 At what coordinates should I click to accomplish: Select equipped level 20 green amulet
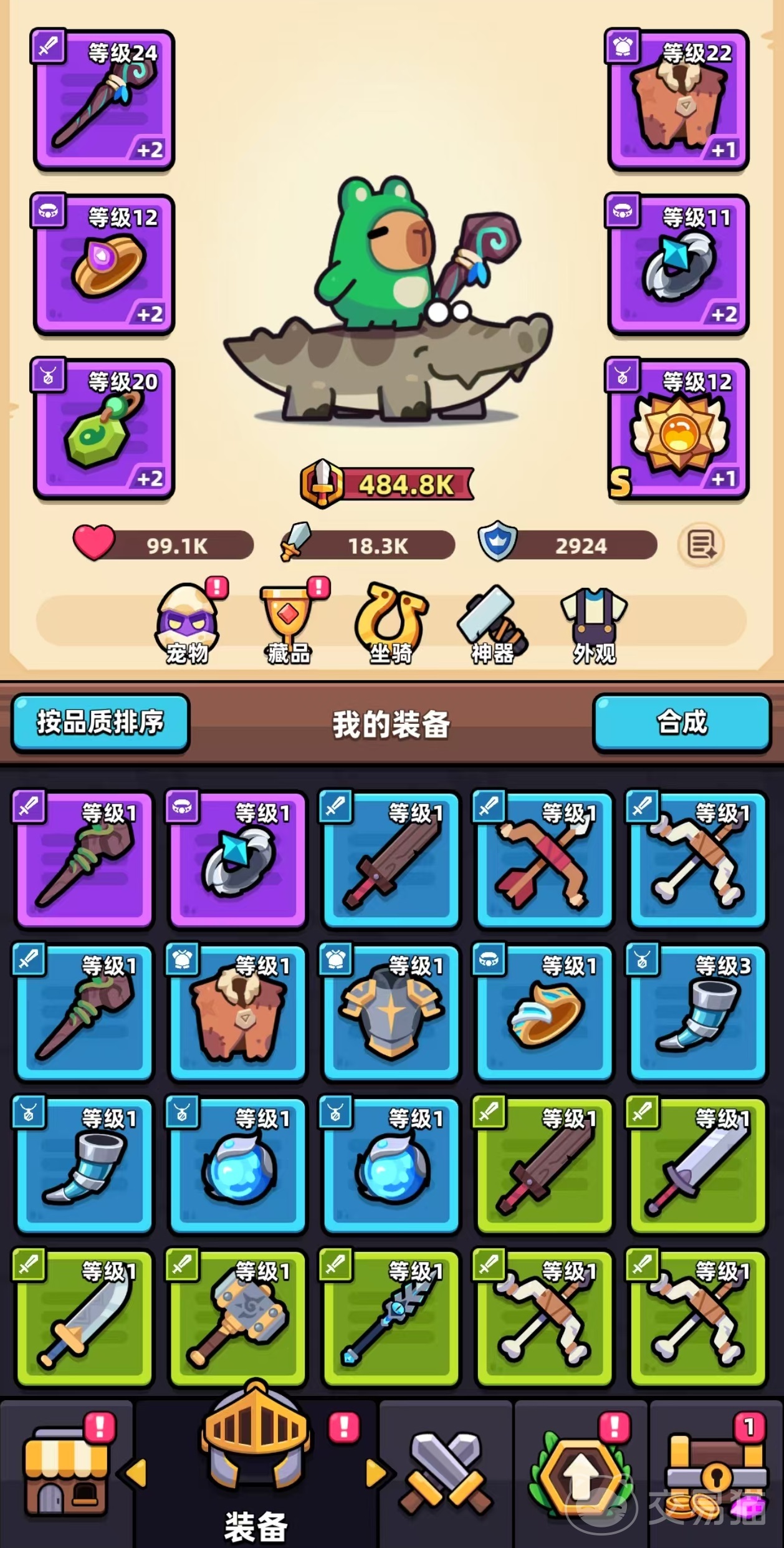click(x=103, y=430)
